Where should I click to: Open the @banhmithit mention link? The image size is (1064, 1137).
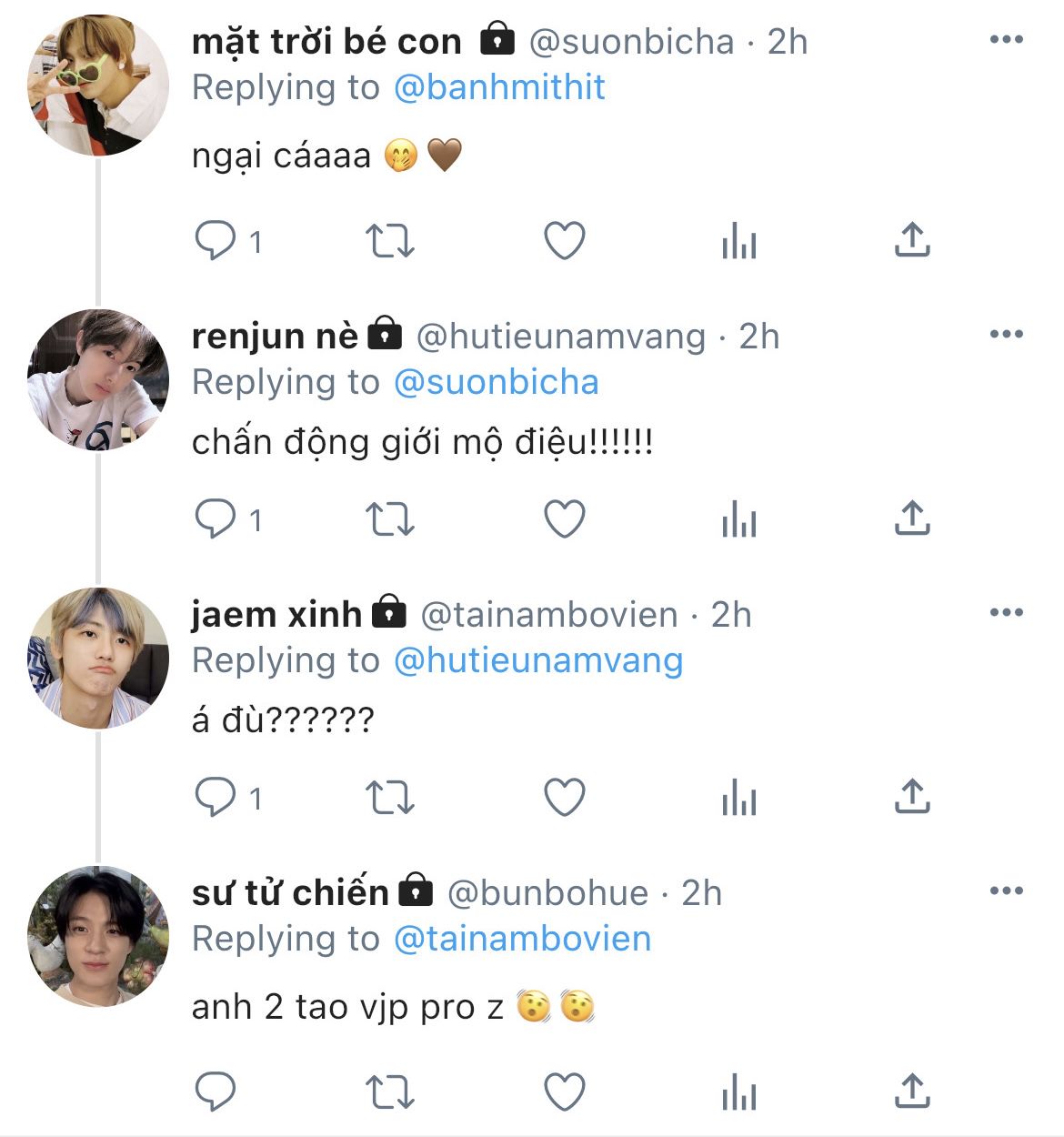(x=499, y=87)
